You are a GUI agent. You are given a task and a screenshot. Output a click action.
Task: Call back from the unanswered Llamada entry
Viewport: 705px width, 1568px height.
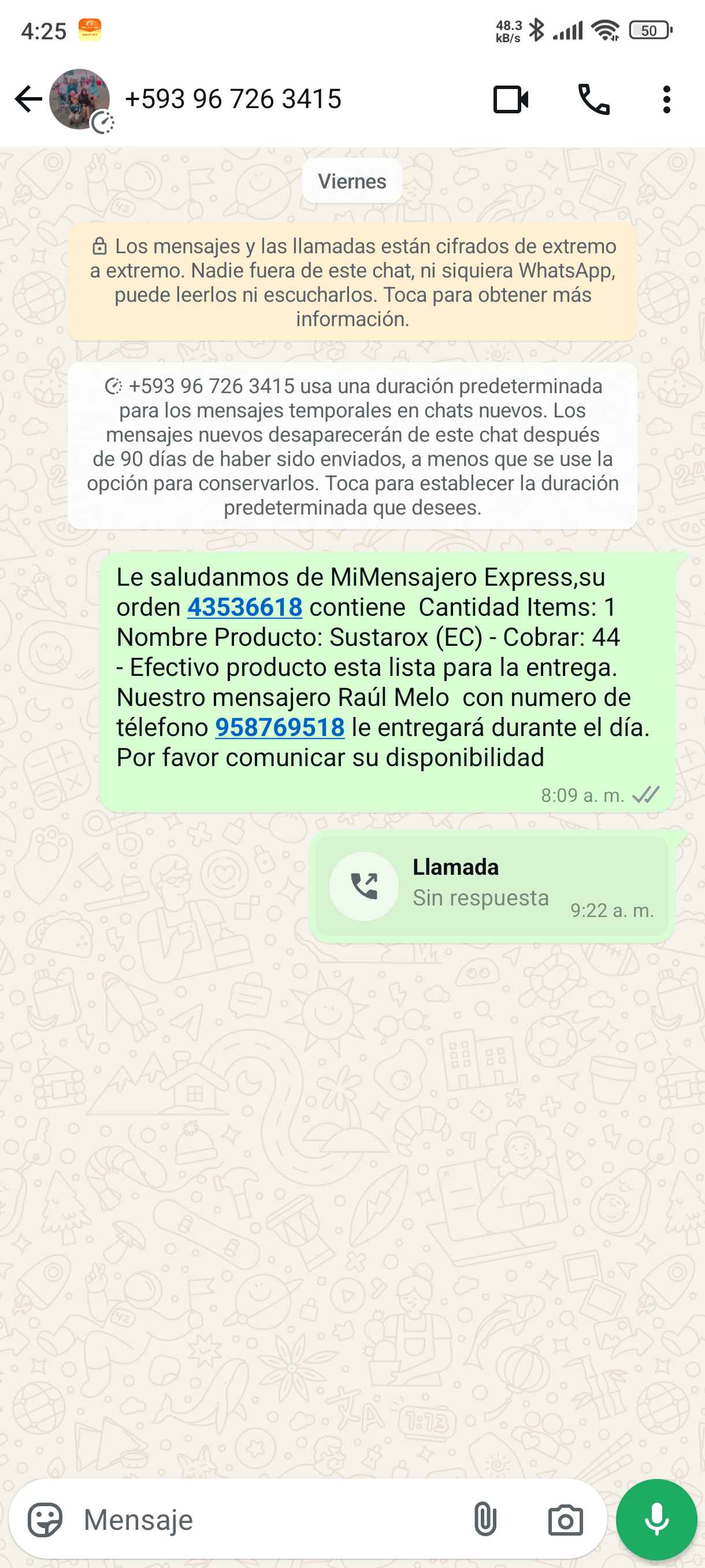(x=363, y=886)
